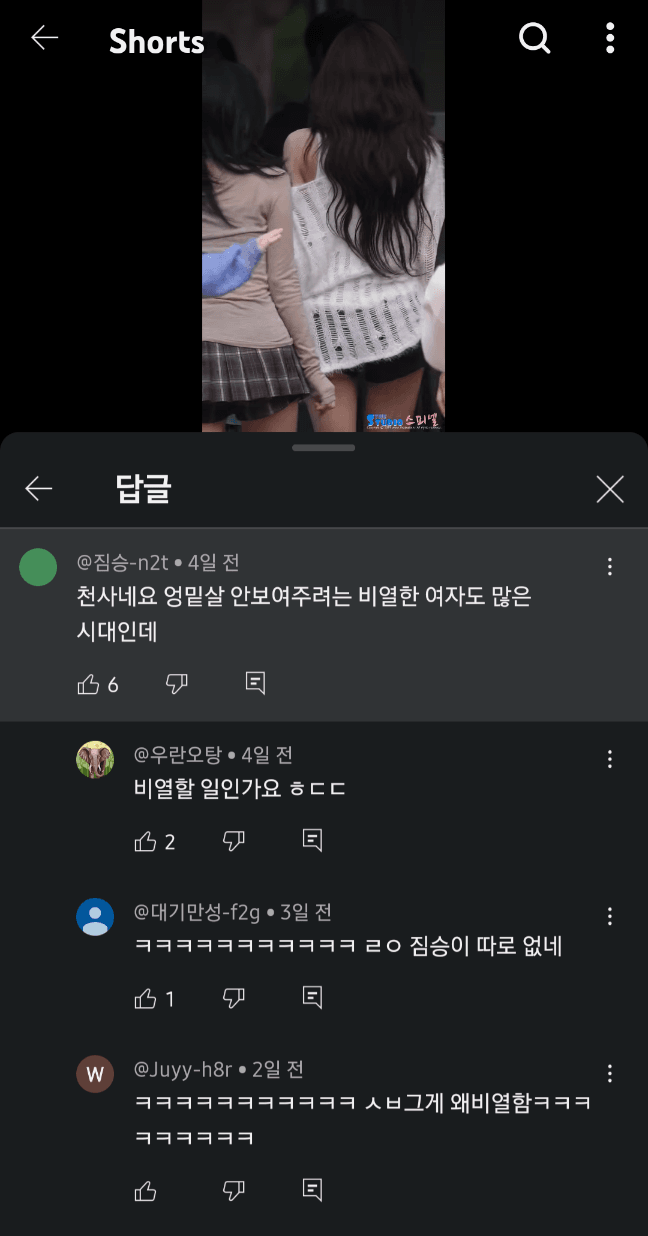This screenshot has height=1236, width=648.
Task: Reply to @Juyy-h8r's comment
Action: pos(312,1190)
